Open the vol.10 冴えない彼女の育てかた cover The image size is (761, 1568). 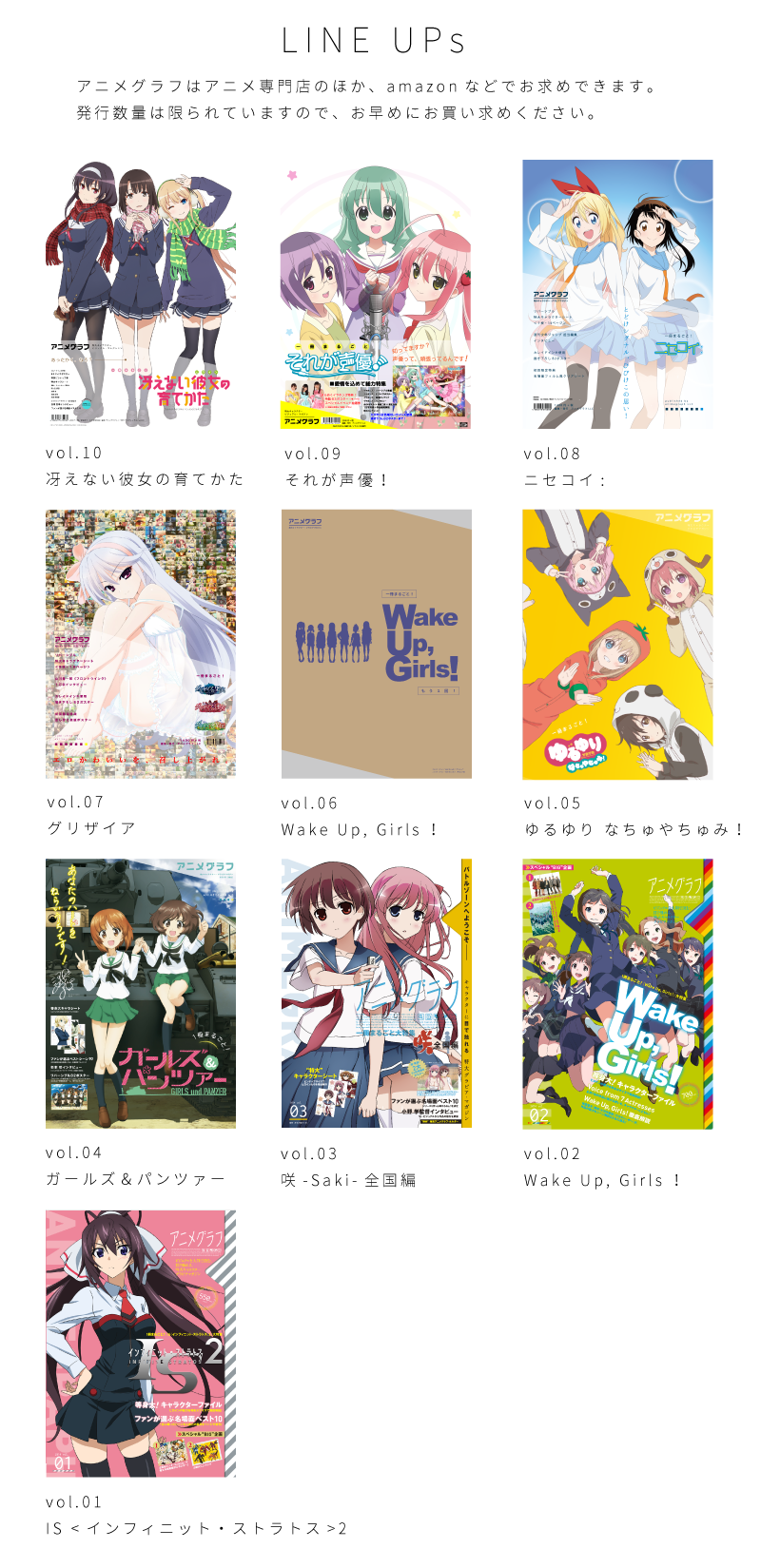coord(141,294)
